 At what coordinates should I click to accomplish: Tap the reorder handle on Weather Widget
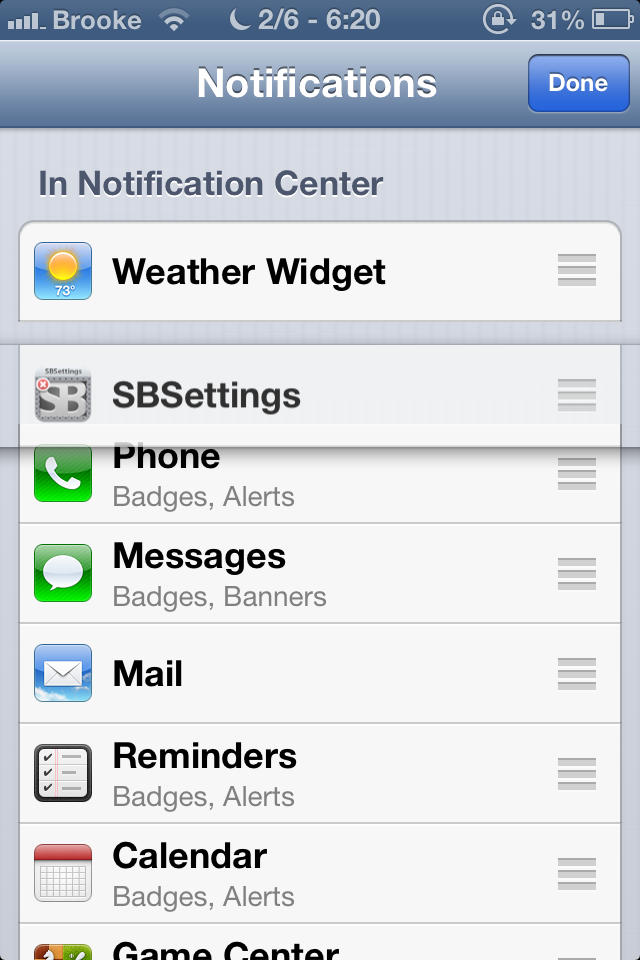tap(577, 271)
